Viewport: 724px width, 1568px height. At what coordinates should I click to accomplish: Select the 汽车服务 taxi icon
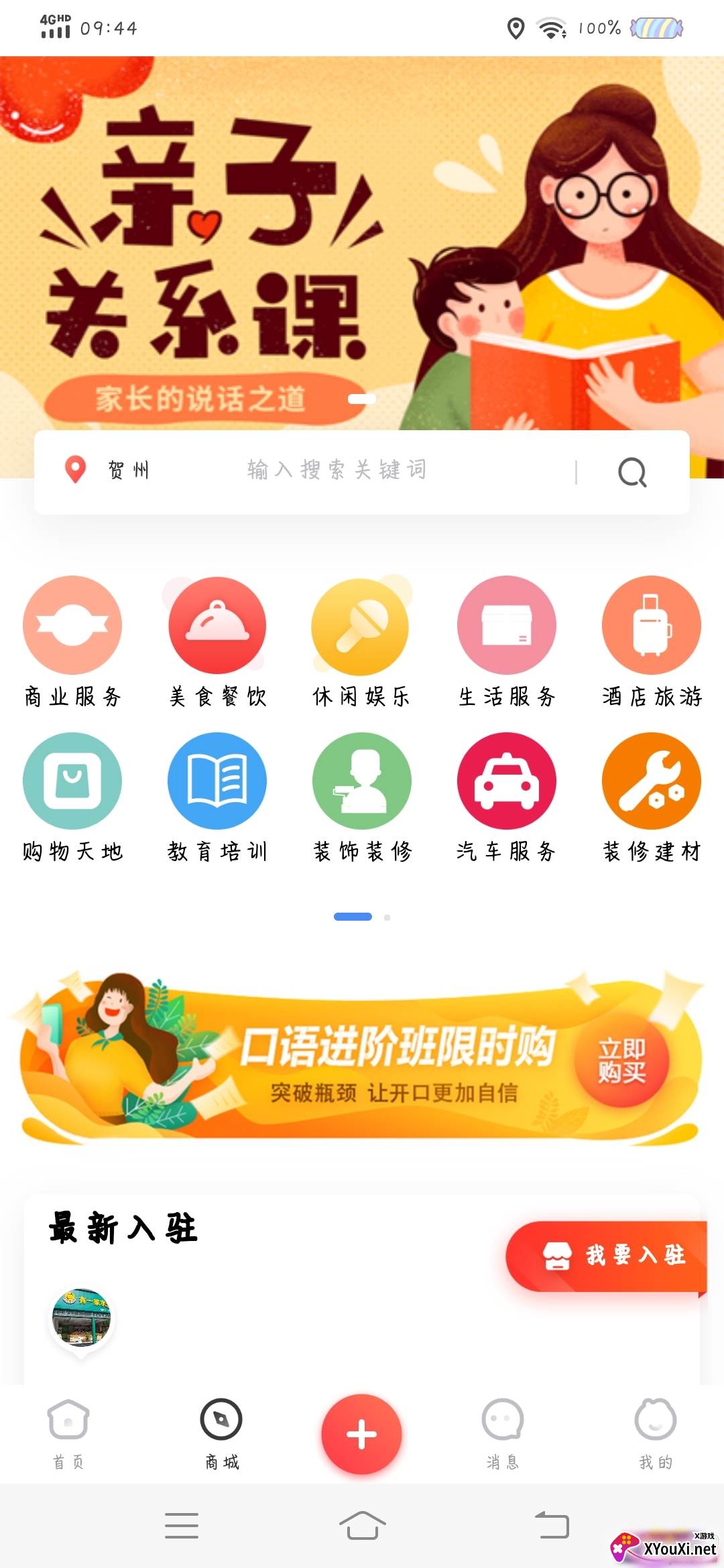pos(506,781)
